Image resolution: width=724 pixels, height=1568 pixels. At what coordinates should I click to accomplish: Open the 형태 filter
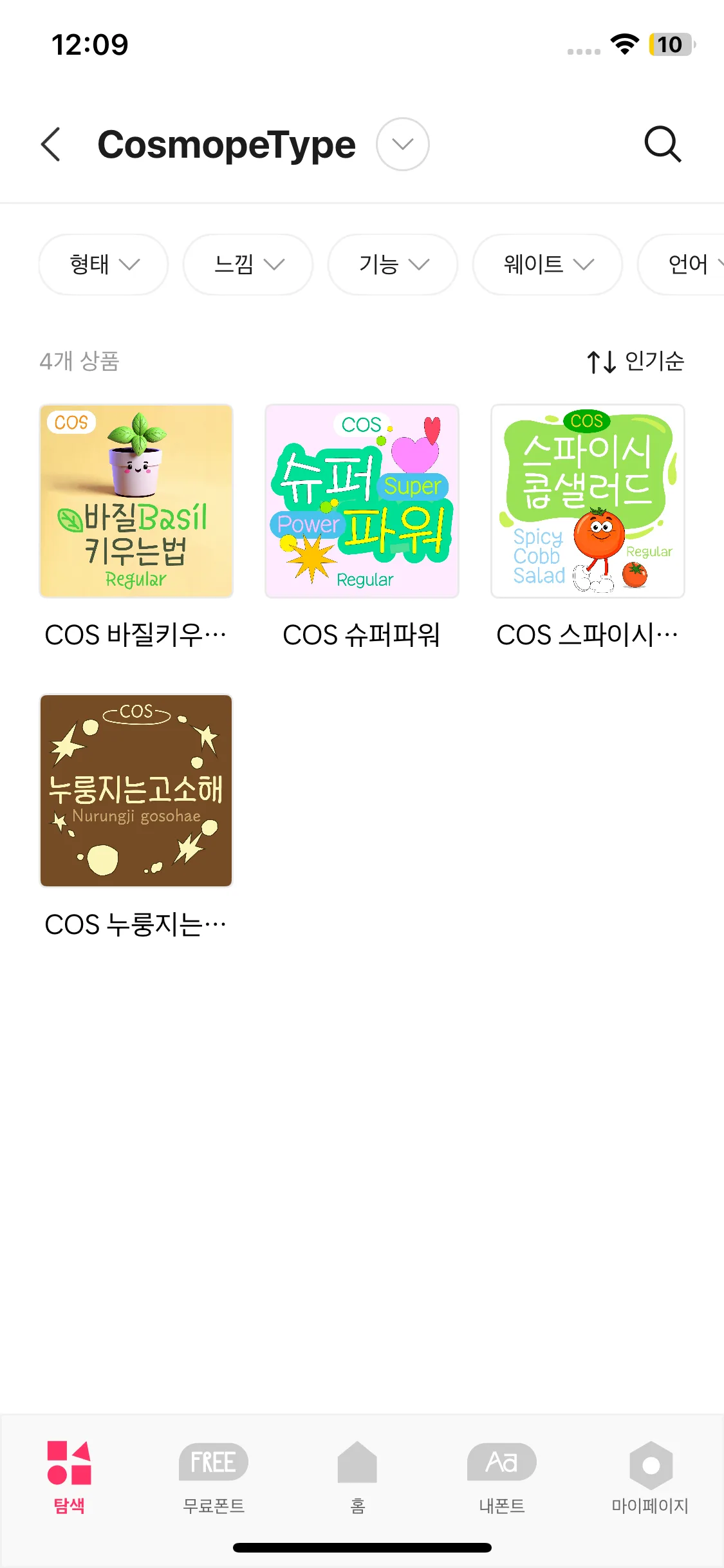[104, 265]
